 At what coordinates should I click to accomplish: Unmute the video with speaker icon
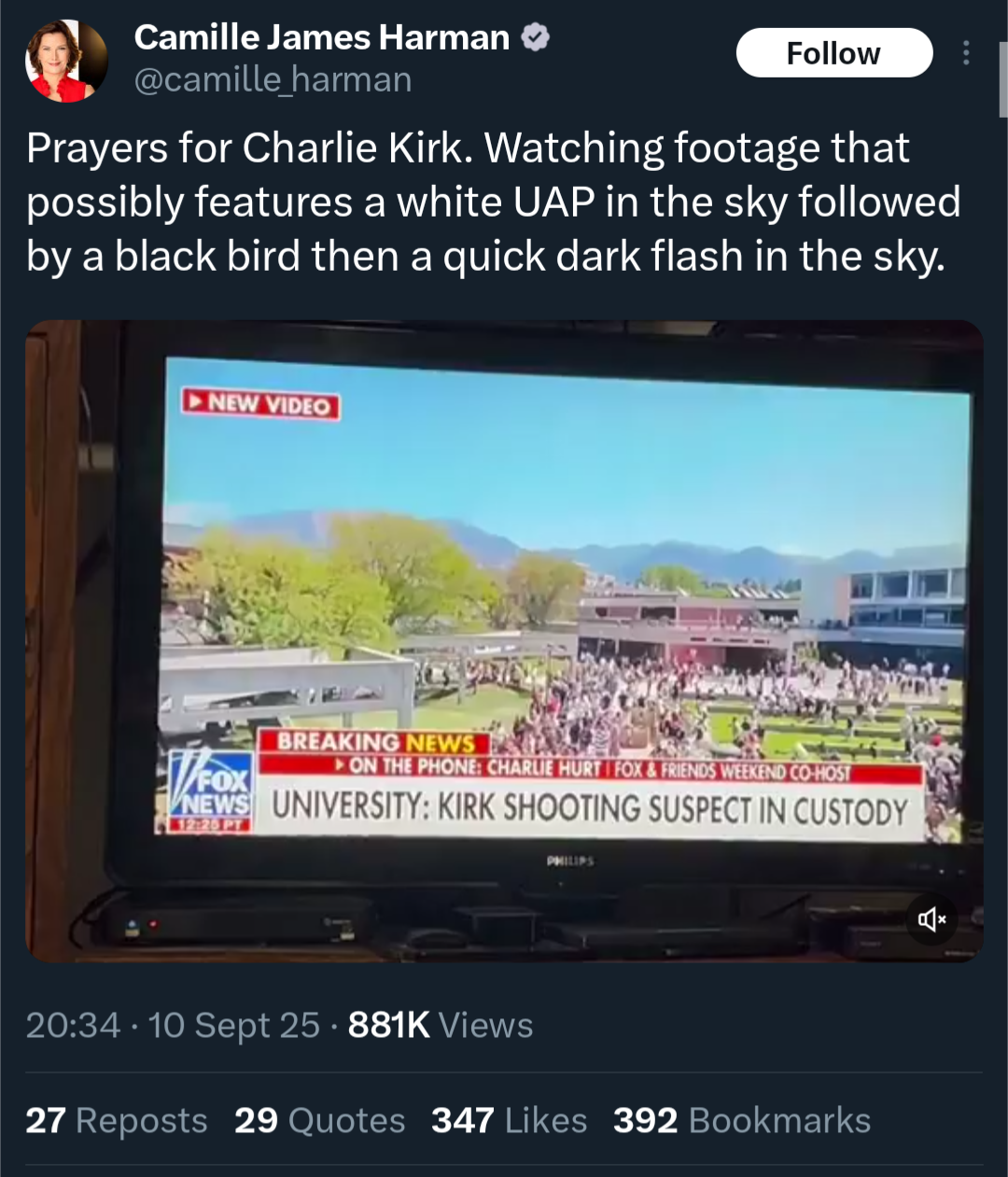click(931, 919)
